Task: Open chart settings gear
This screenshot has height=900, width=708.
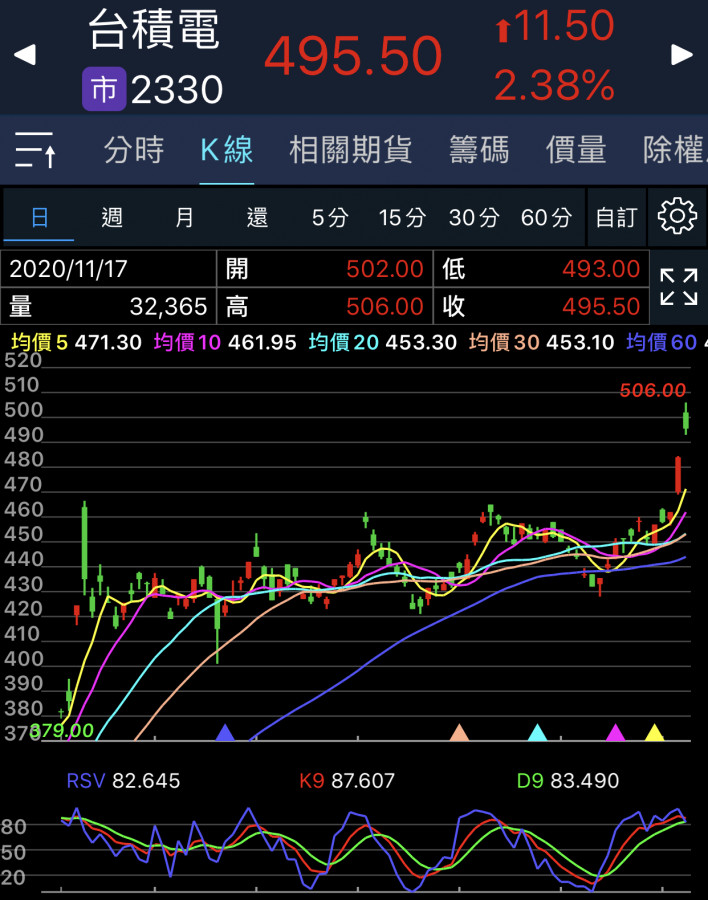Action: 677,216
